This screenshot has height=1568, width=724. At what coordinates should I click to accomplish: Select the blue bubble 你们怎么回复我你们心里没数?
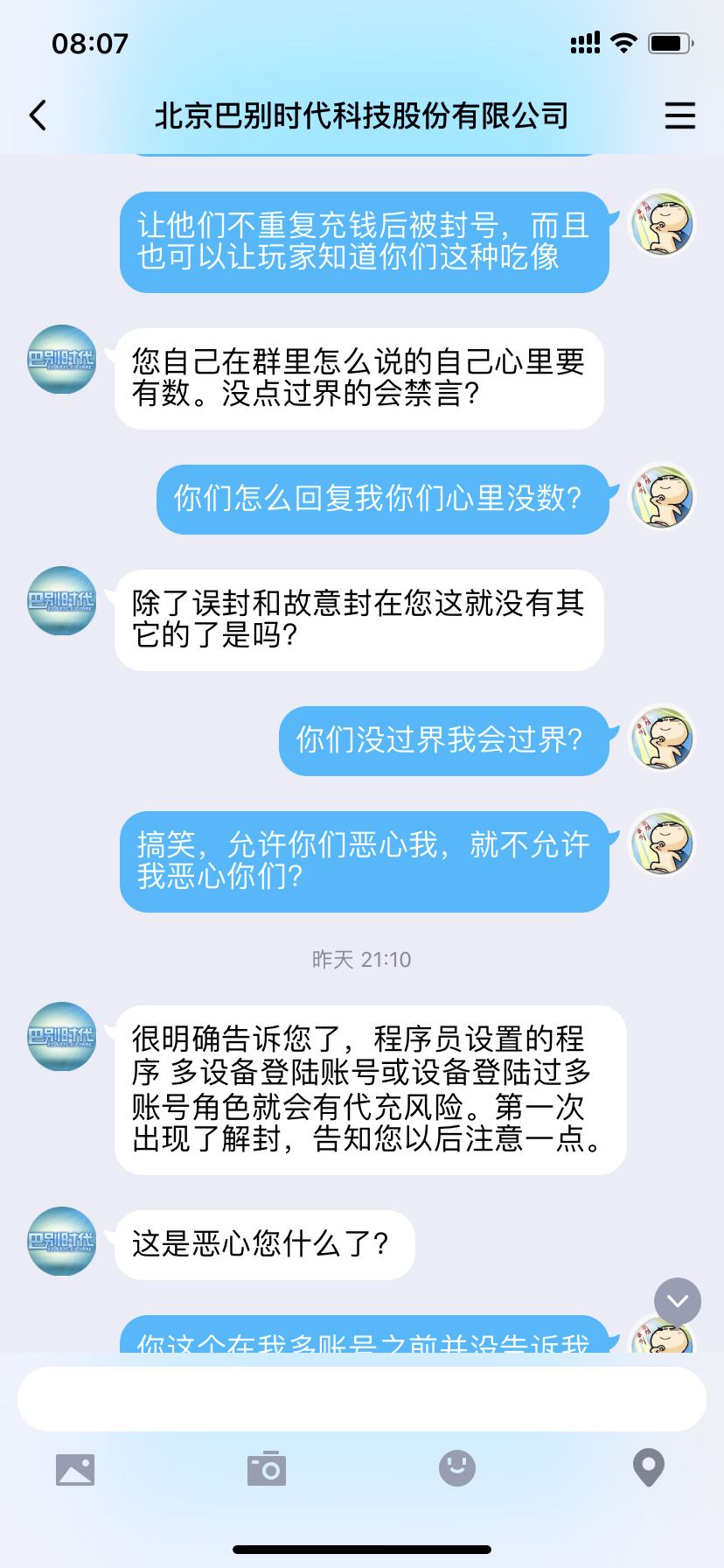tap(381, 497)
